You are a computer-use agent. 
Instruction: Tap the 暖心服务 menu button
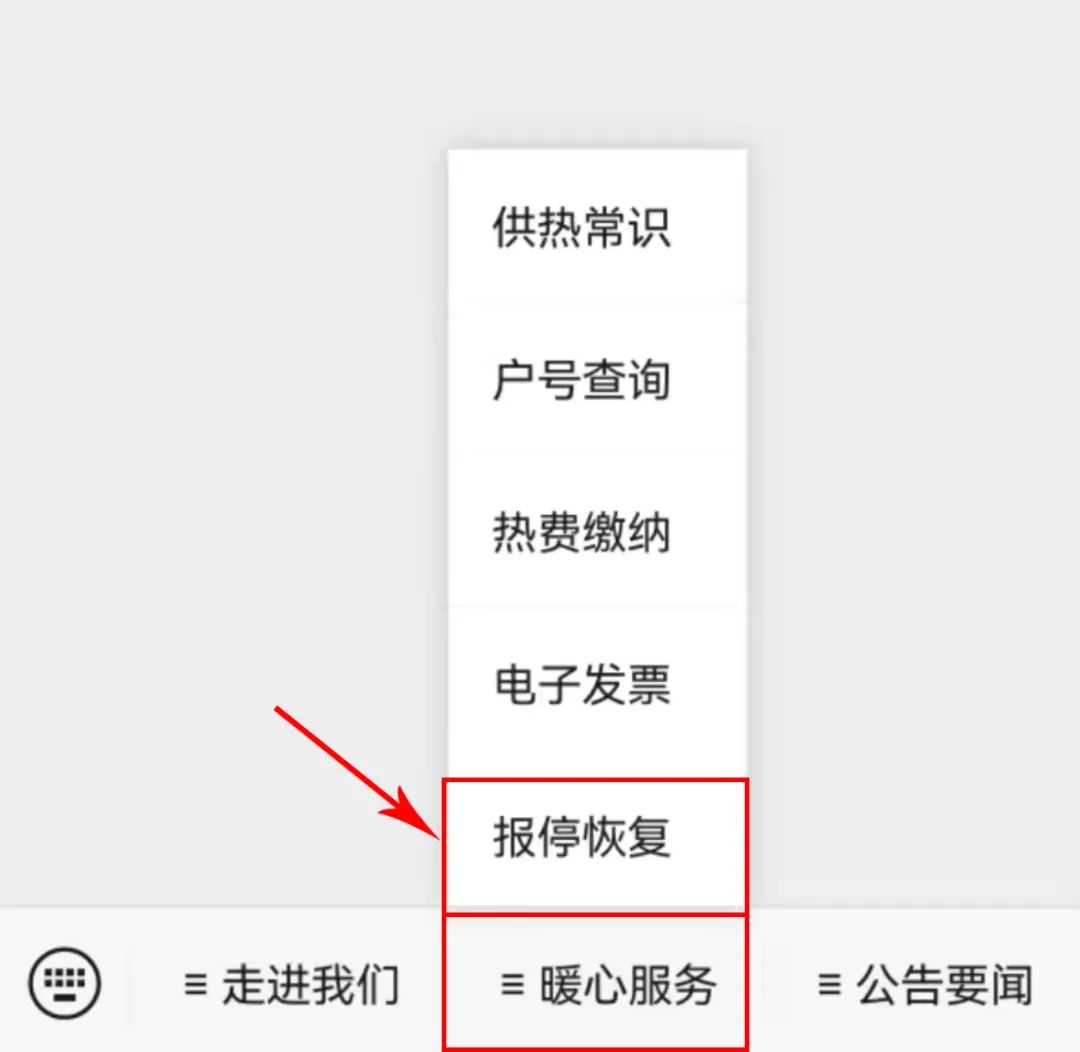tap(607, 984)
